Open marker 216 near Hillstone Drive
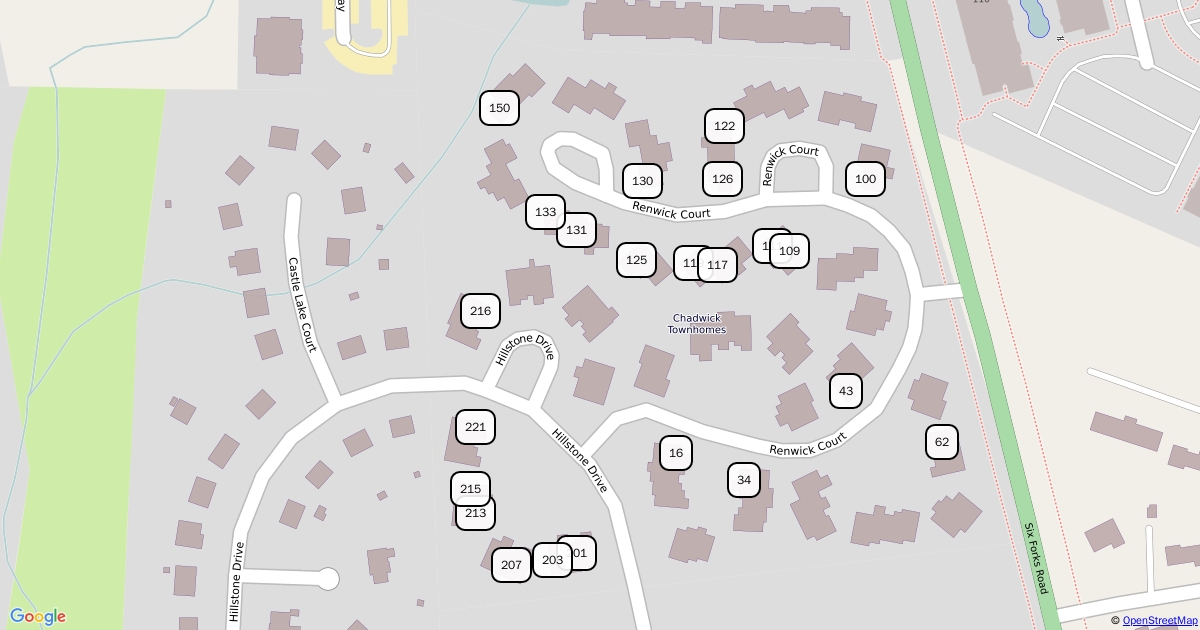1200x630 pixels. tap(480, 311)
